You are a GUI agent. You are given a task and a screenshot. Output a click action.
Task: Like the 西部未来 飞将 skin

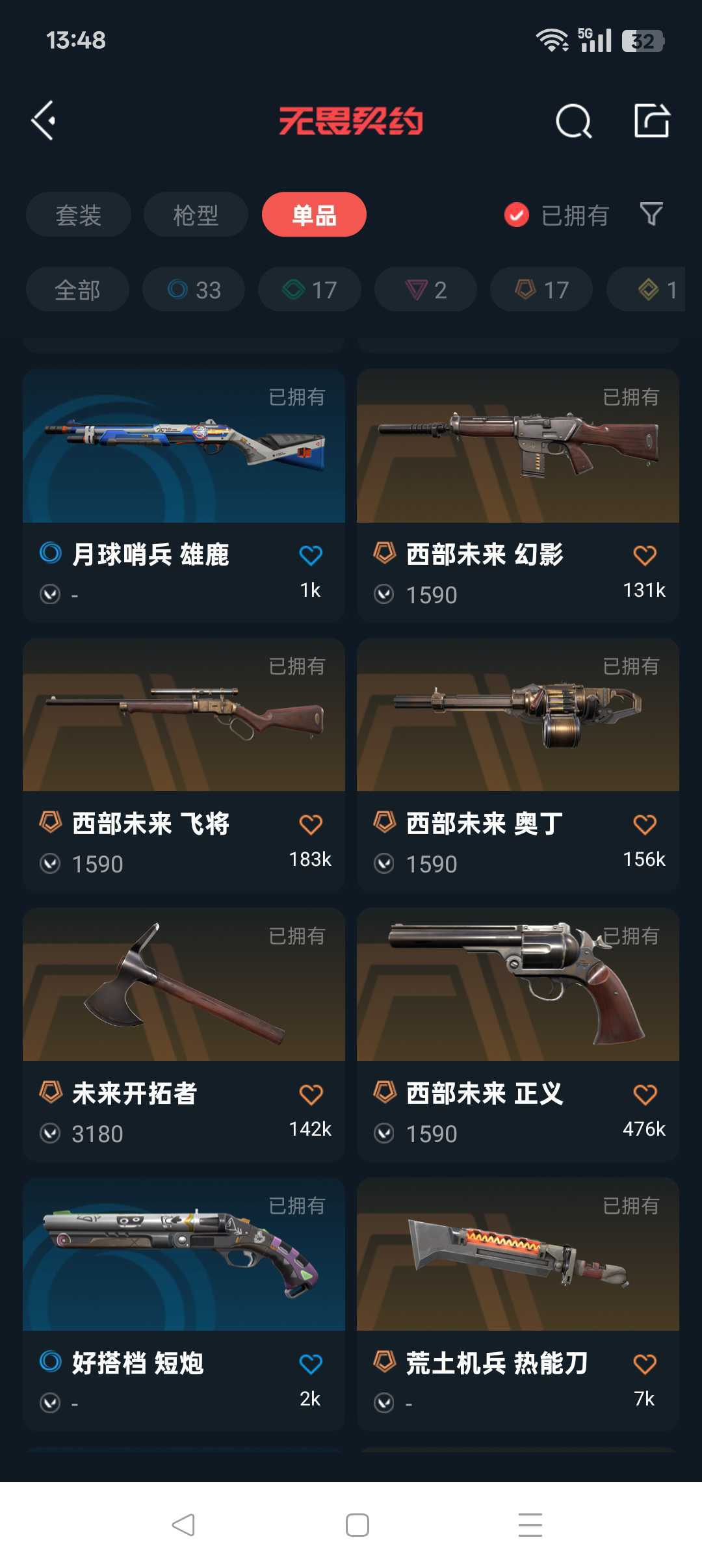[311, 825]
